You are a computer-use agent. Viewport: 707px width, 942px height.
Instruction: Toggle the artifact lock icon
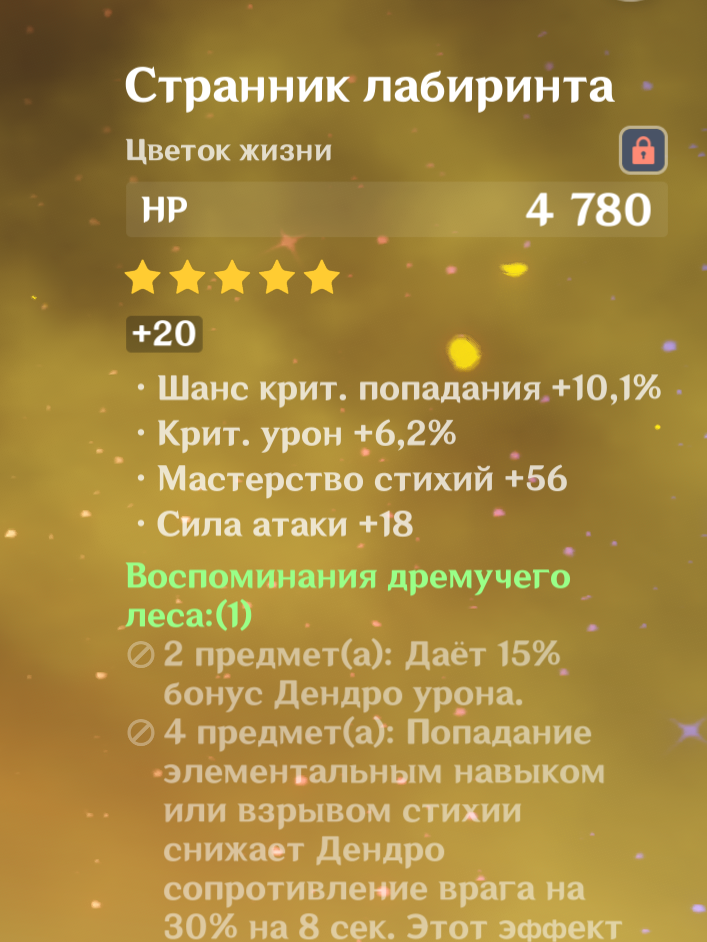point(643,150)
